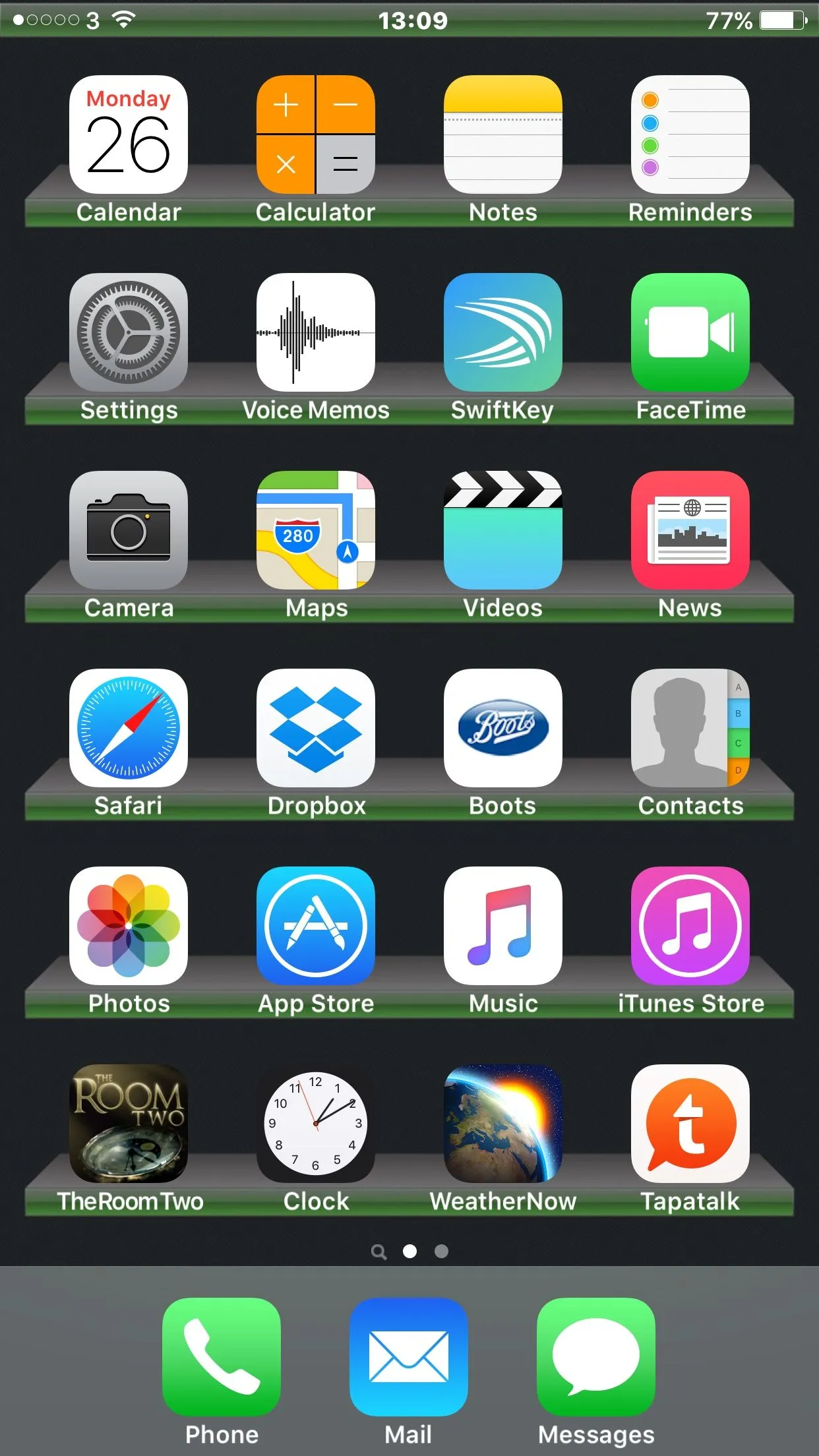
Task: Launch the Calculator app
Action: point(316,135)
